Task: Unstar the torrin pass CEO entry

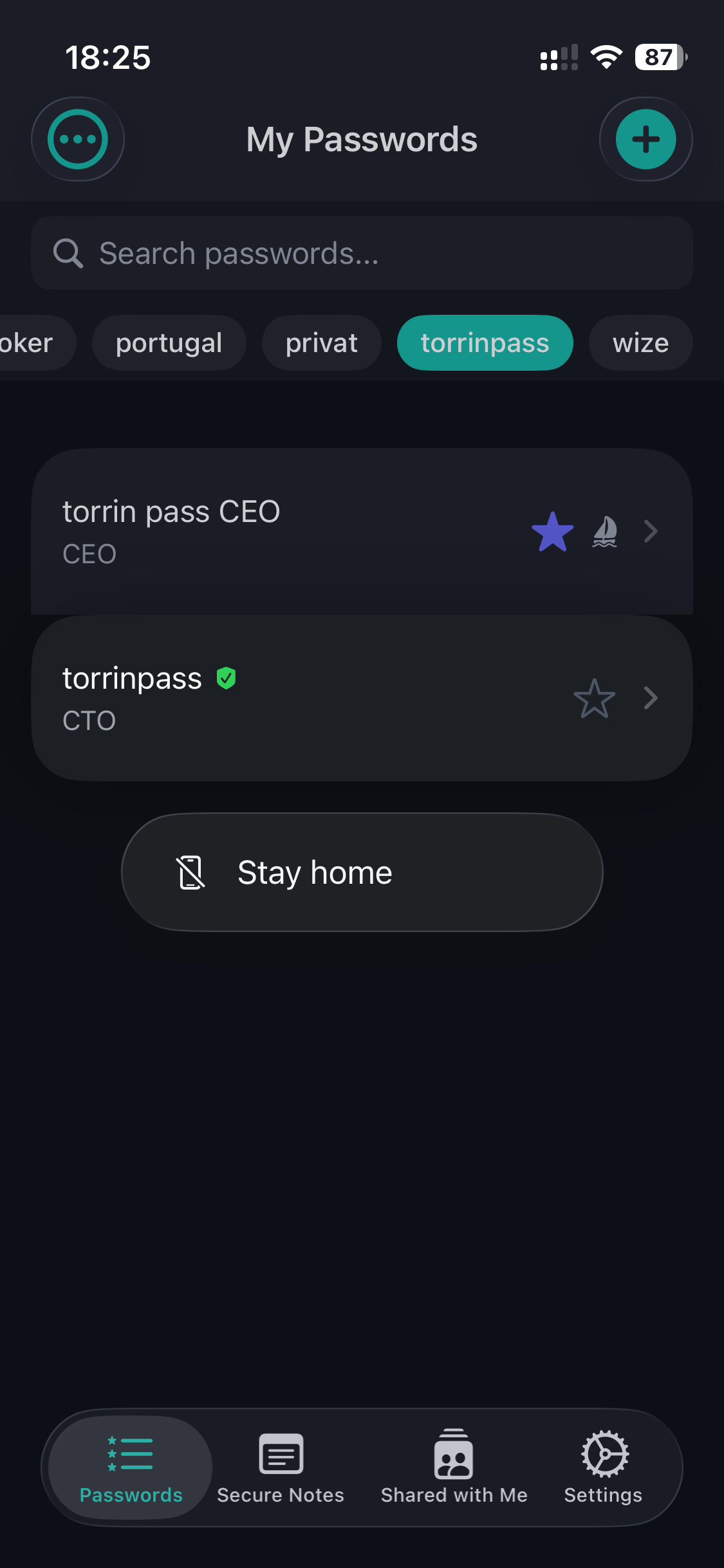Action: 553,531
